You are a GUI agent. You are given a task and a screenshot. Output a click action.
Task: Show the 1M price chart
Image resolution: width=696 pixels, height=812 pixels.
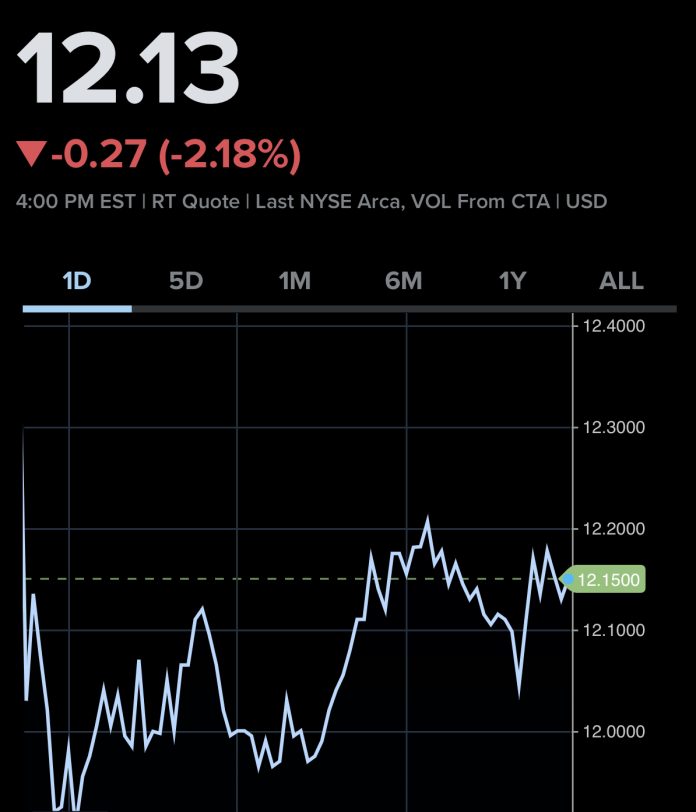click(295, 281)
